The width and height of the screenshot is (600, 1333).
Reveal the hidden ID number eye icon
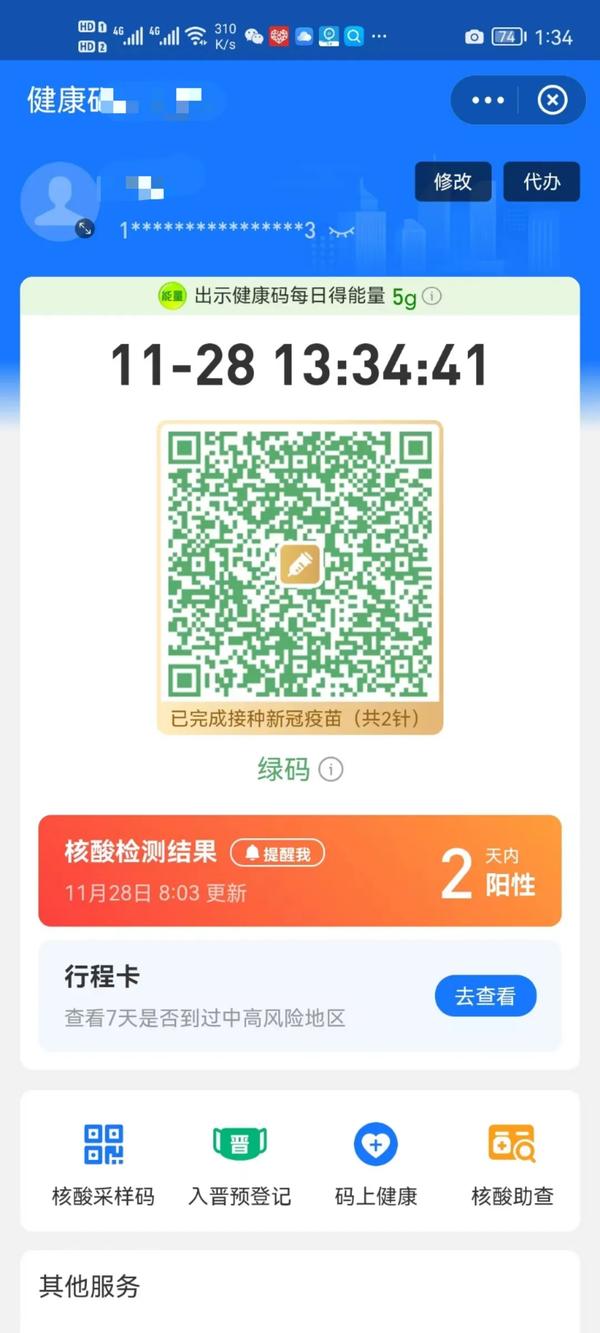point(342,231)
